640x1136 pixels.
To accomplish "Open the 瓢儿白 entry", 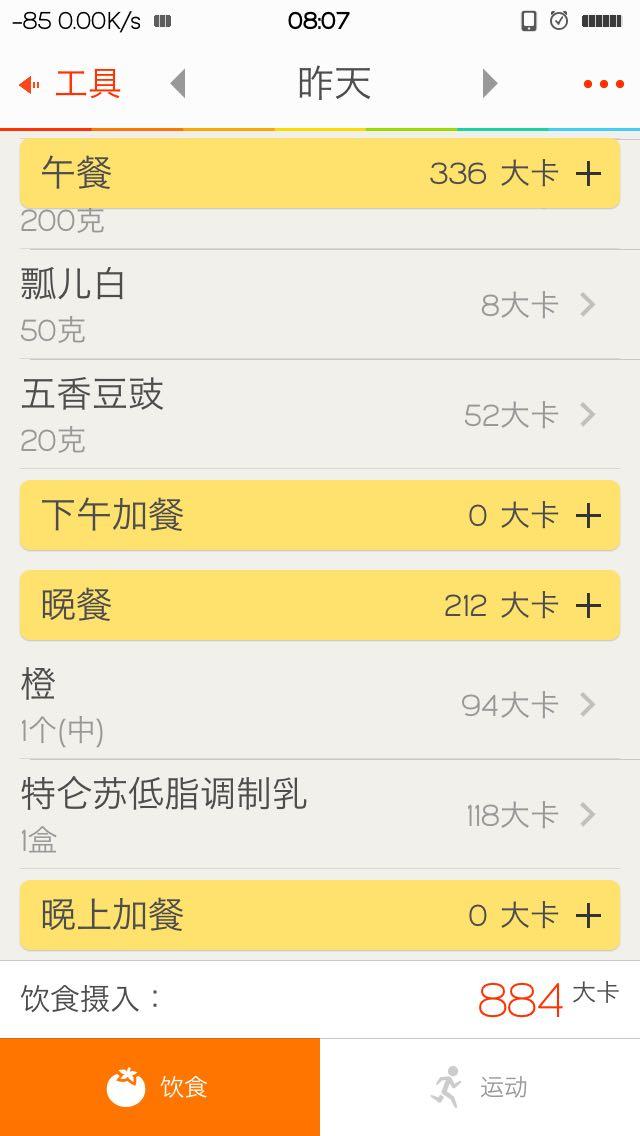I will (x=320, y=304).
